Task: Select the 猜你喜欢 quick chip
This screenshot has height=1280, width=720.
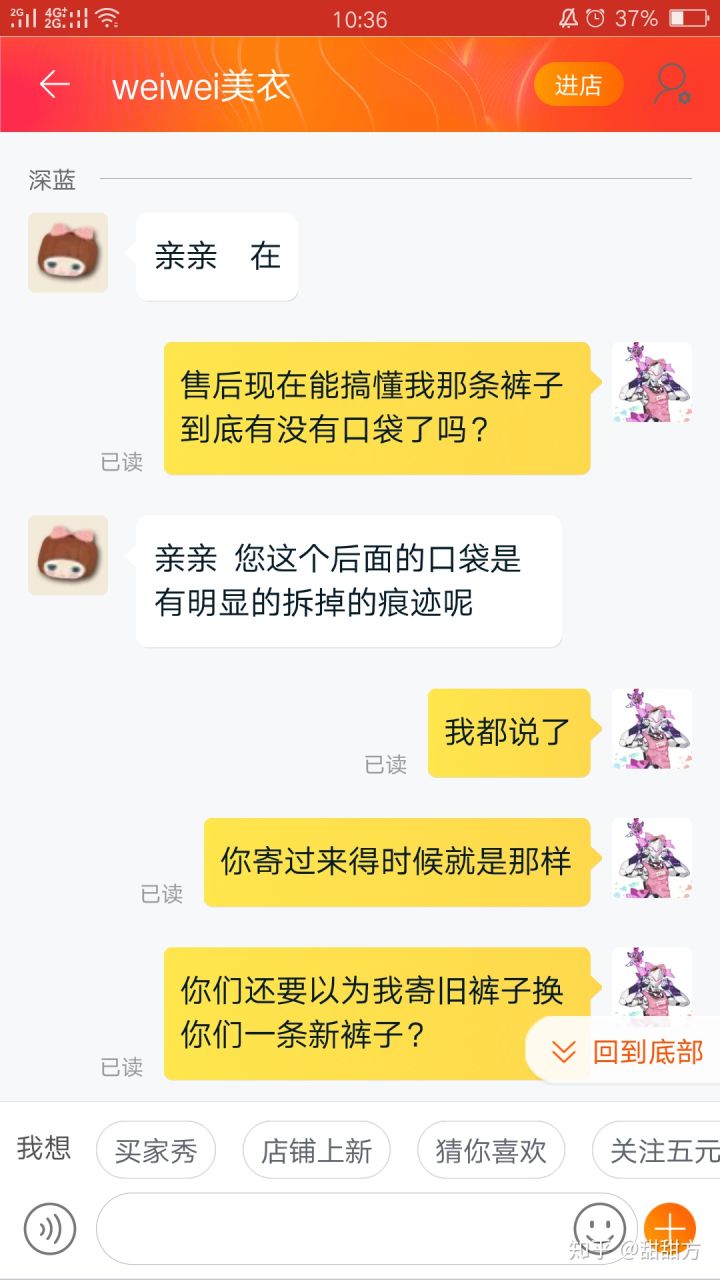Action: click(490, 1151)
